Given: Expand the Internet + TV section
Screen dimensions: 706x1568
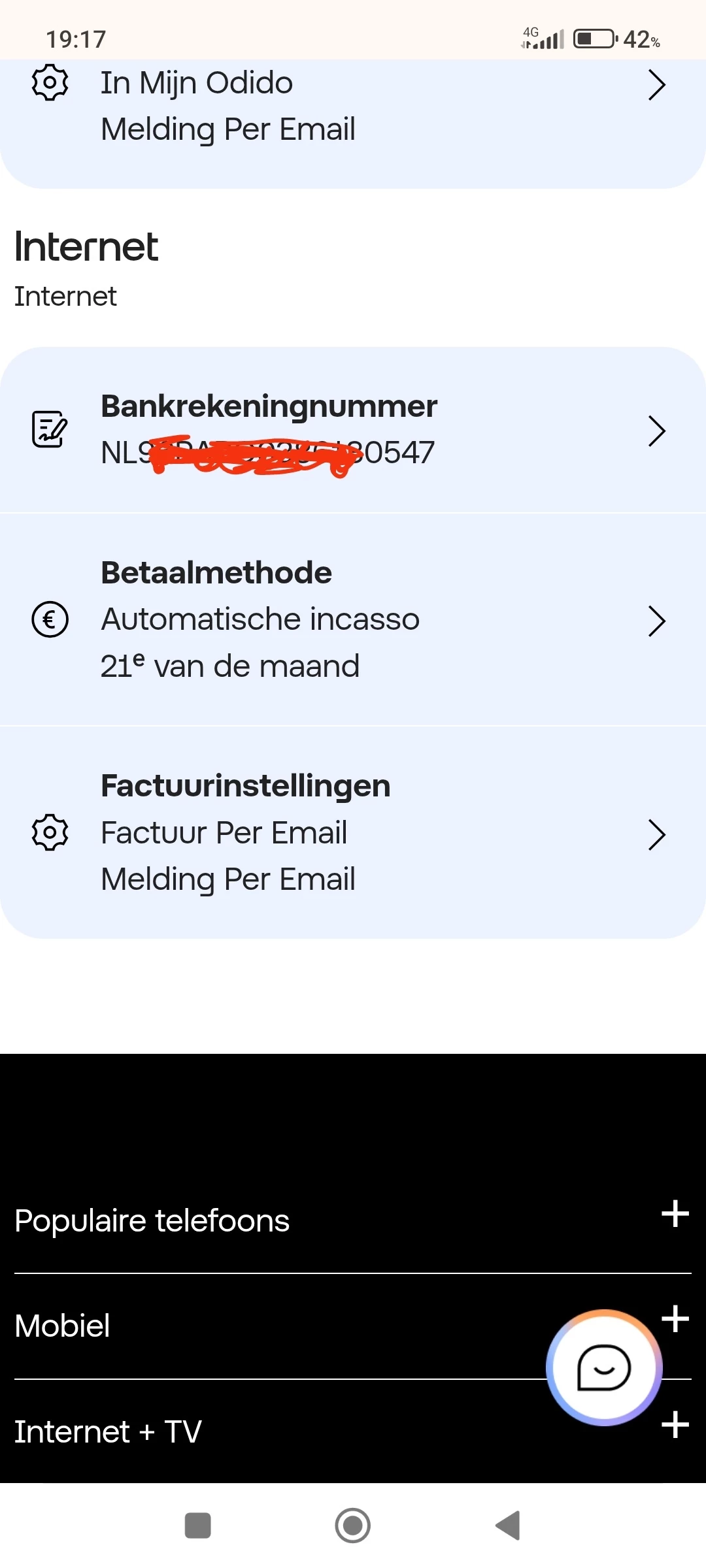Looking at the screenshot, I should (x=675, y=1425).
